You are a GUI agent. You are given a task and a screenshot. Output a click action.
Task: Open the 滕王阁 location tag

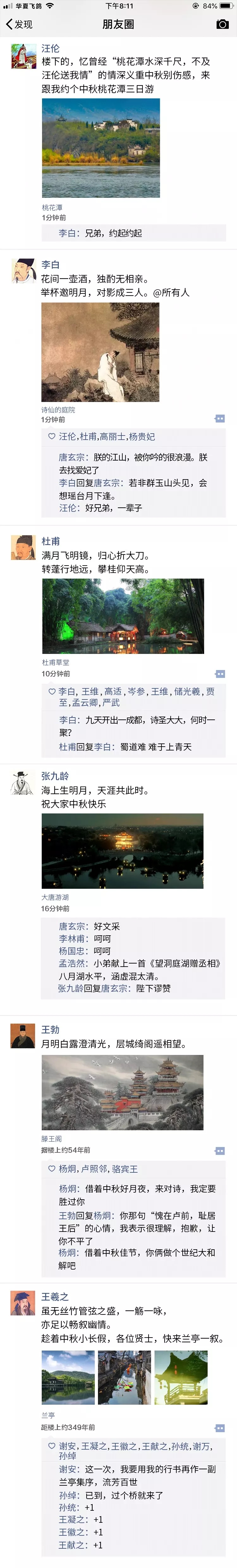point(51,1138)
